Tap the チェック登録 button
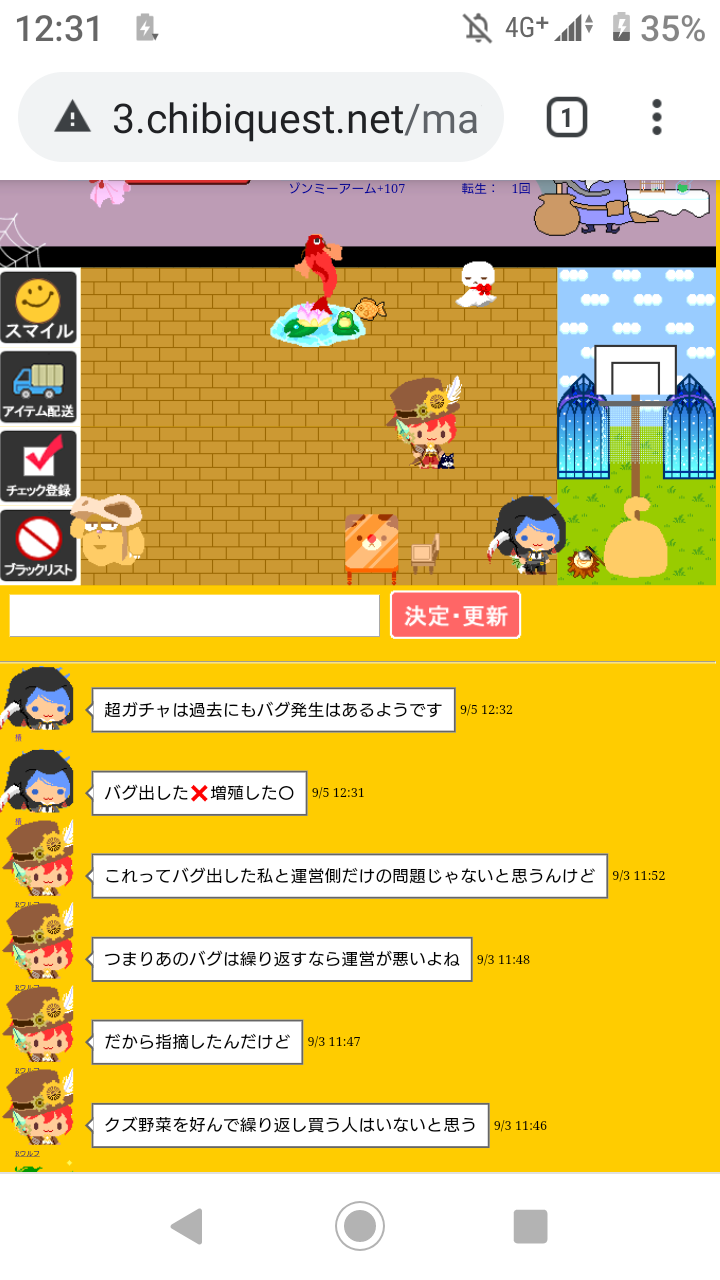 [39, 466]
